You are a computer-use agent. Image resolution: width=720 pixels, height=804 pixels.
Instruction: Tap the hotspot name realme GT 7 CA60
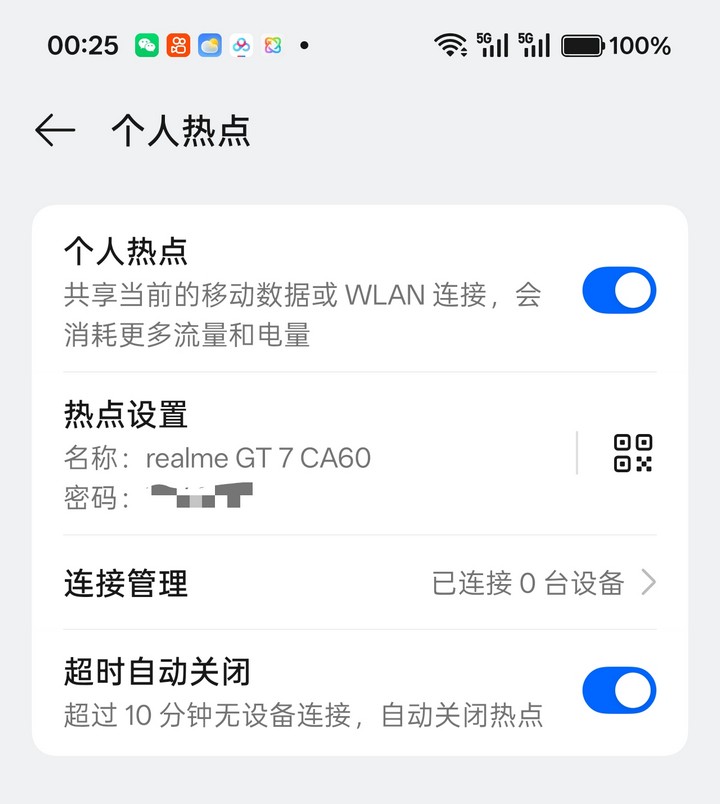click(x=260, y=458)
